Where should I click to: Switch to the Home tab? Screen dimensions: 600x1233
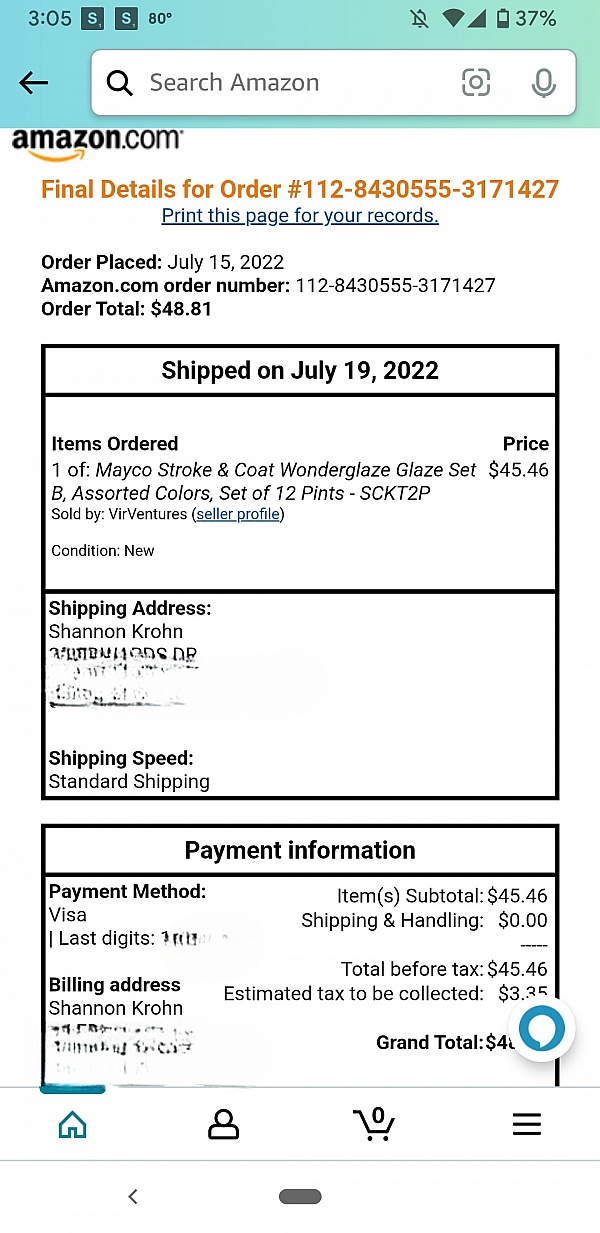(73, 1124)
